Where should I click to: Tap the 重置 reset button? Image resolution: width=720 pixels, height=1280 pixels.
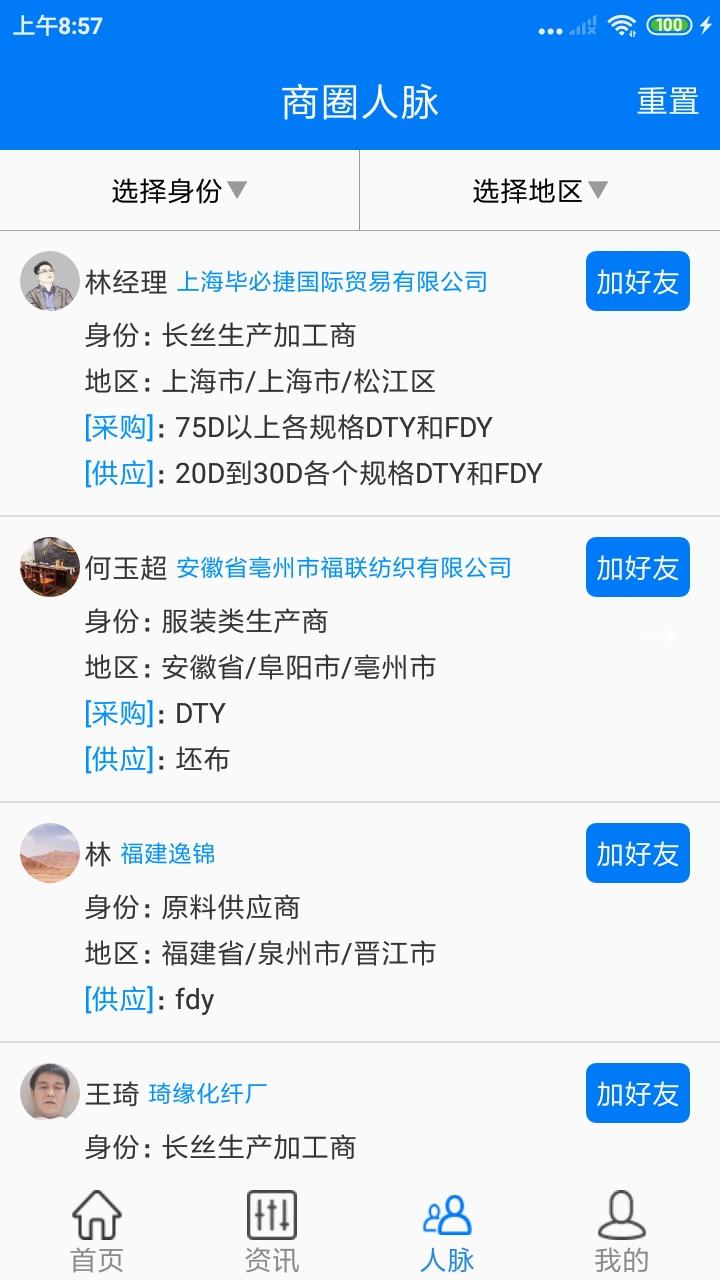point(667,102)
